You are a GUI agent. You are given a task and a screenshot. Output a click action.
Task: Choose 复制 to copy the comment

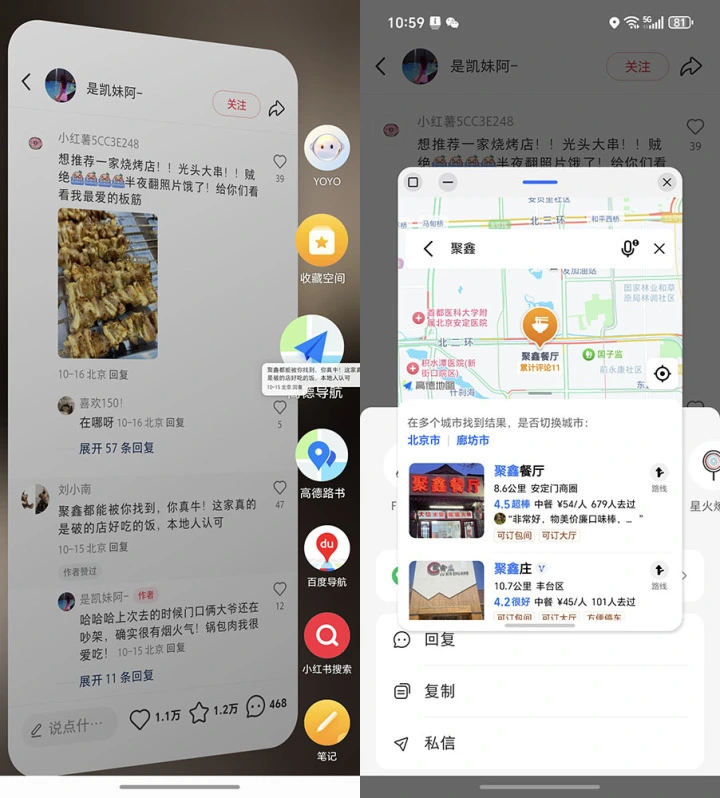[440, 691]
